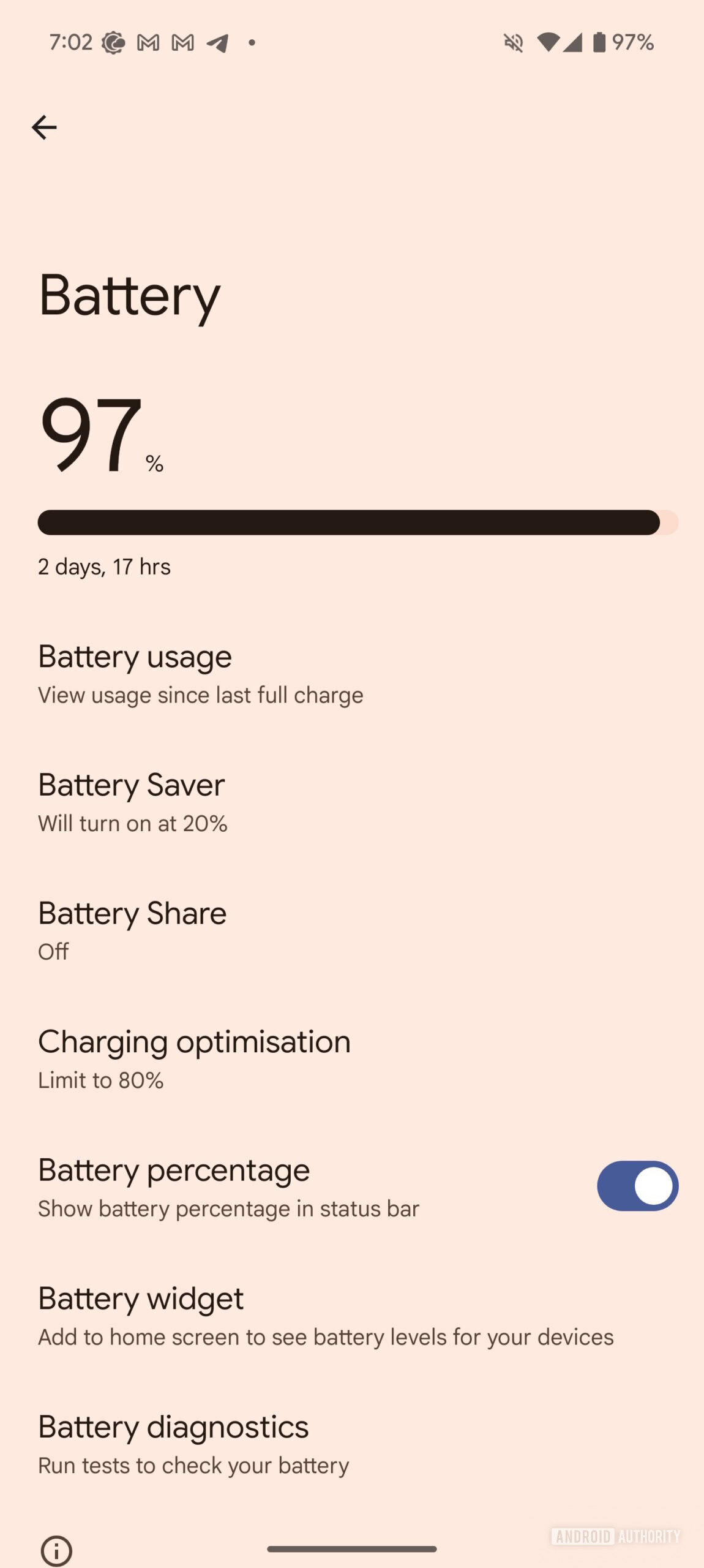Open the first Gmail notification icon
704x1568 pixels.
coord(147,41)
